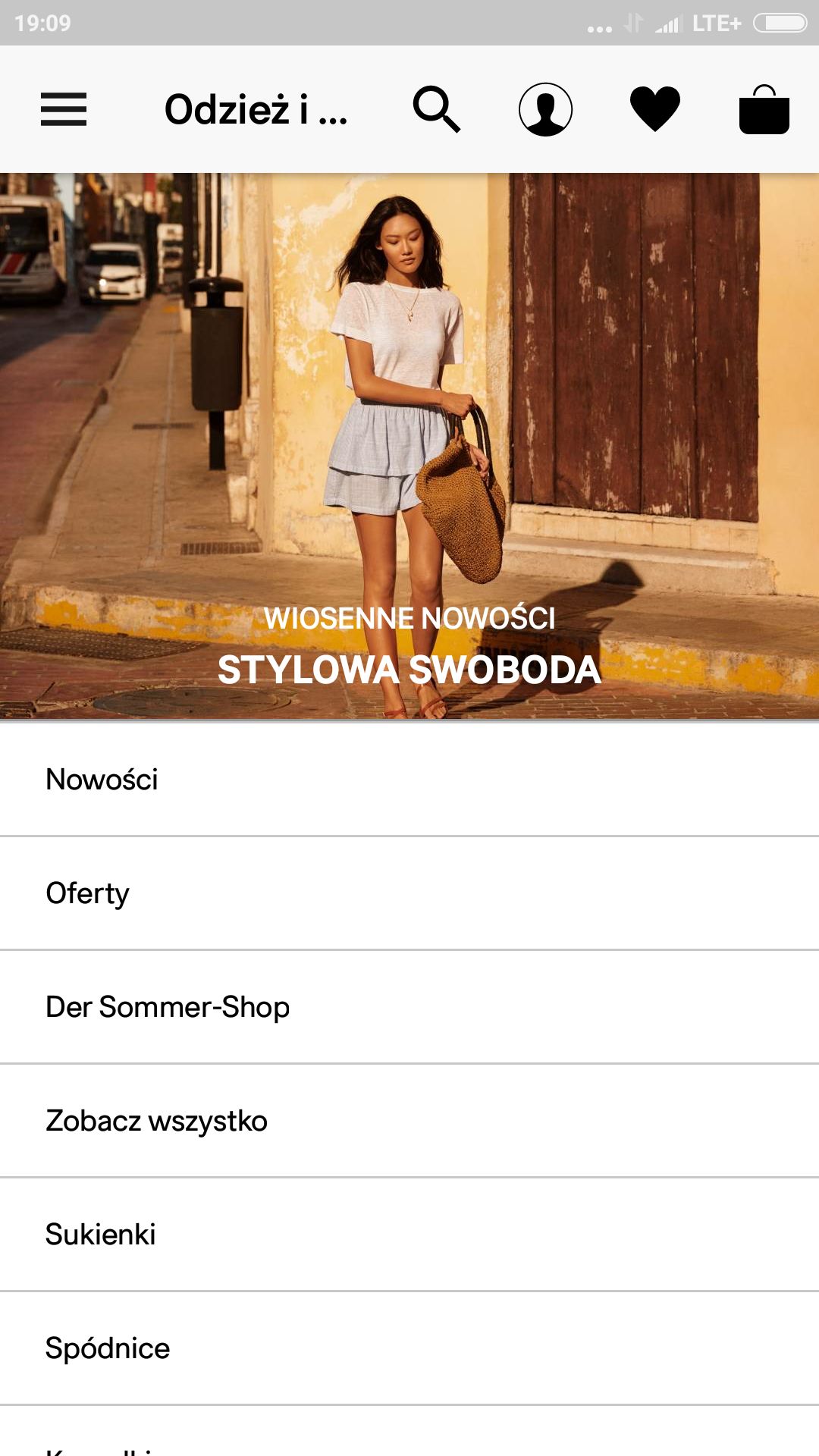This screenshot has width=819, height=1456.
Task: Open the hamburger drawer menu
Action: (64, 109)
